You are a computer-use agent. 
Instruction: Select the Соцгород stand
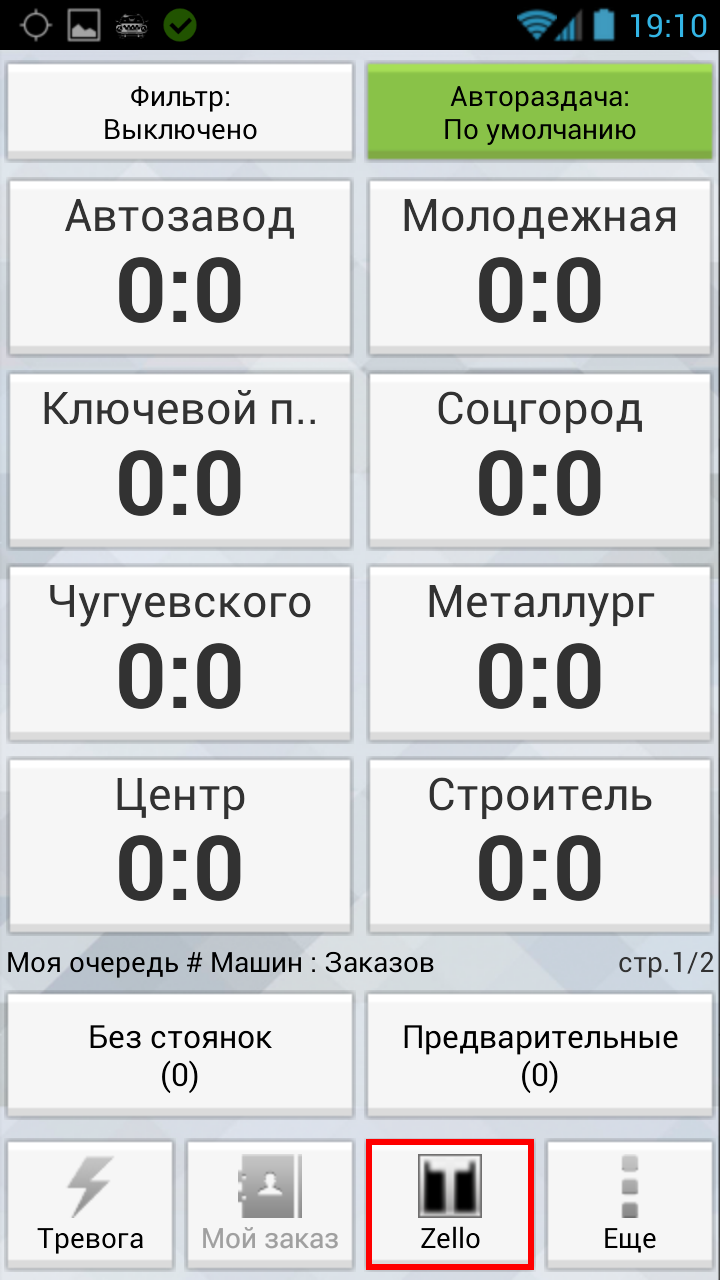540,460
